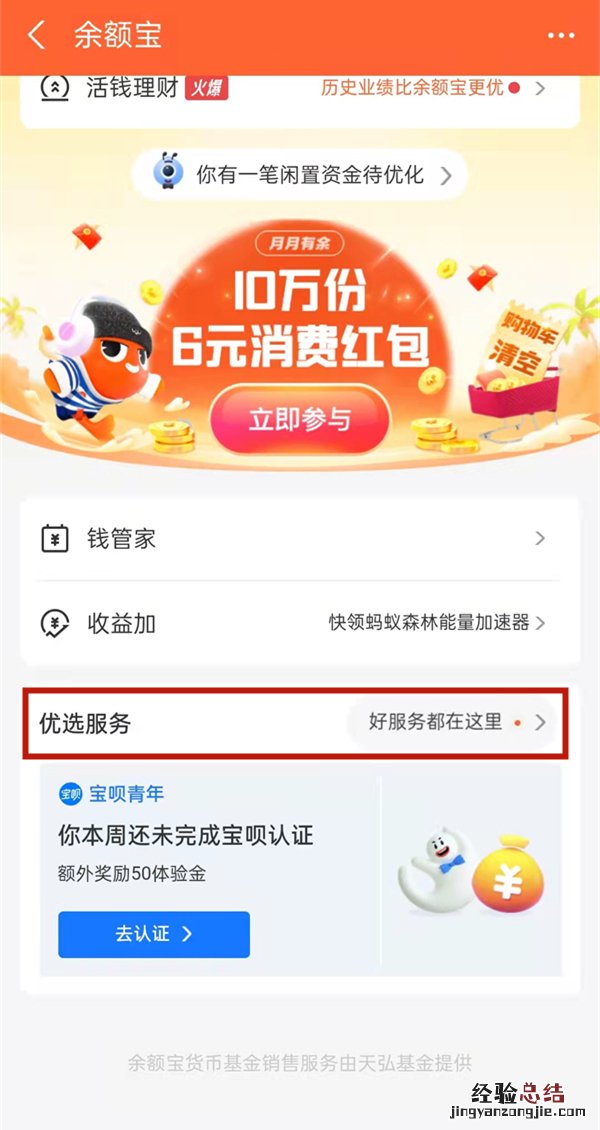The height and width of the screenshot is (1130, 600).
Task: Tap the 去认证 button
Action: [153, 934]
